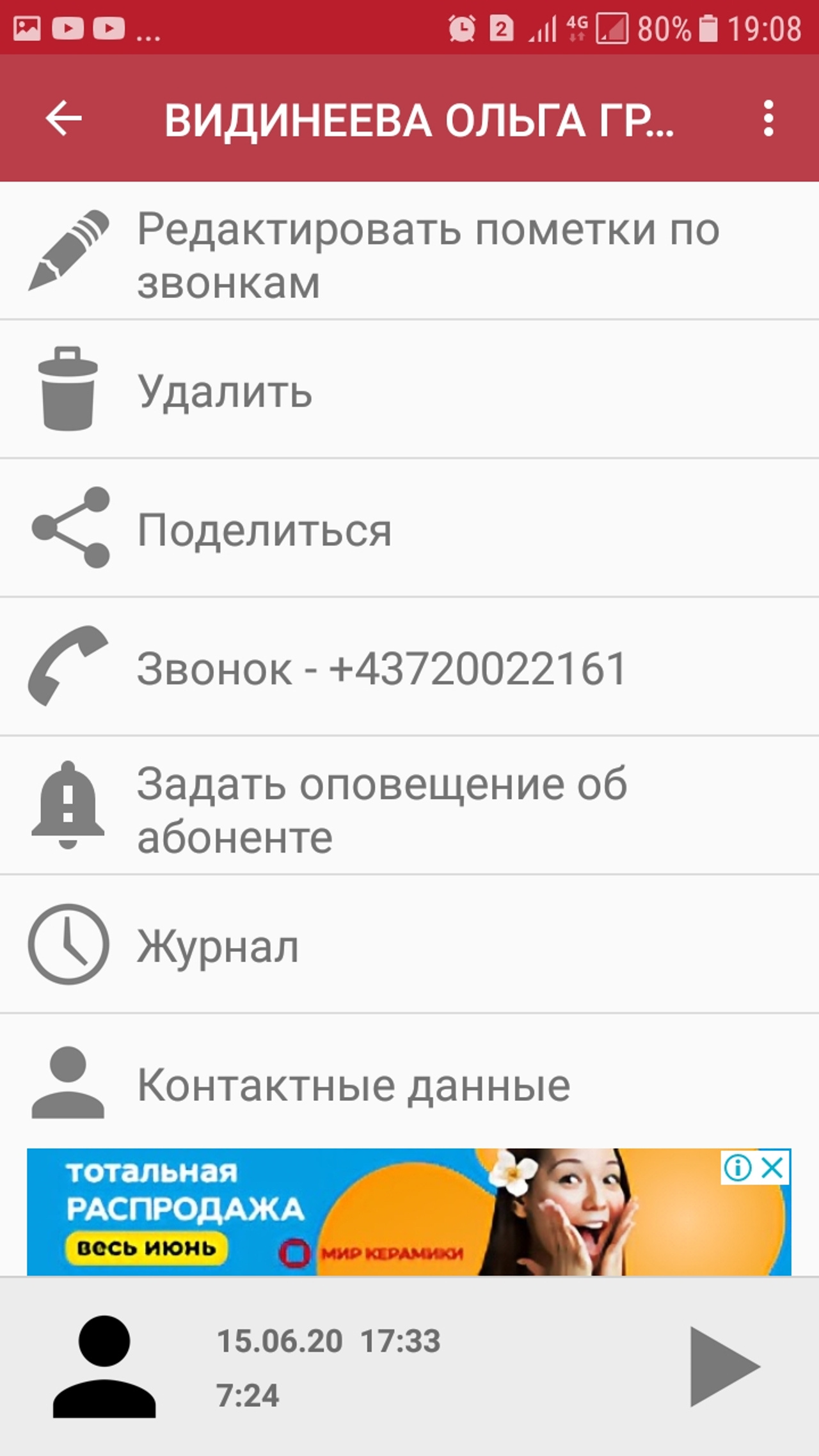Go back using the arrow icon
Screen dimensions: 819x1456
pos(63,118)
